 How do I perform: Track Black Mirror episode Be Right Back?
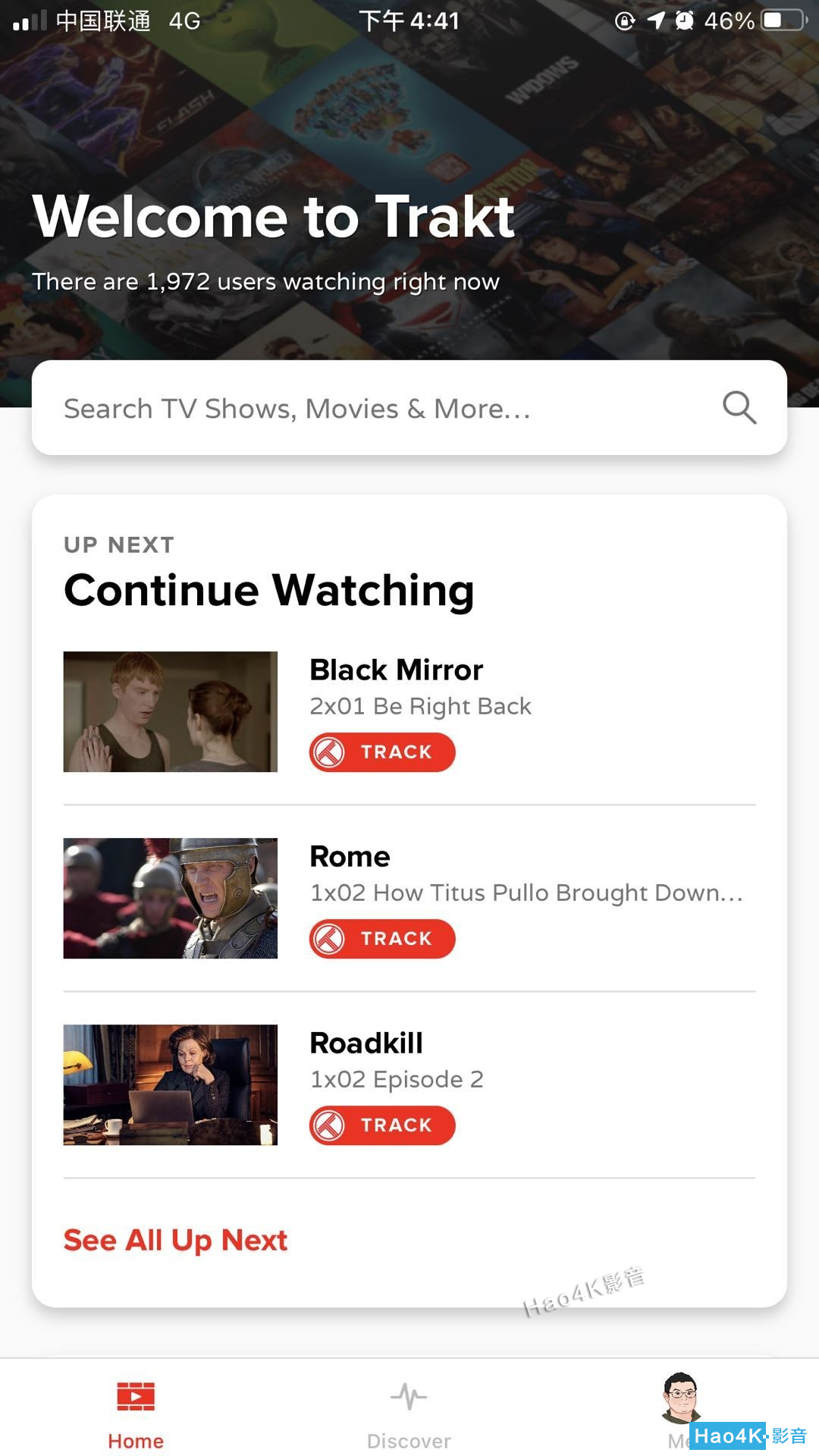coord(382,752)
